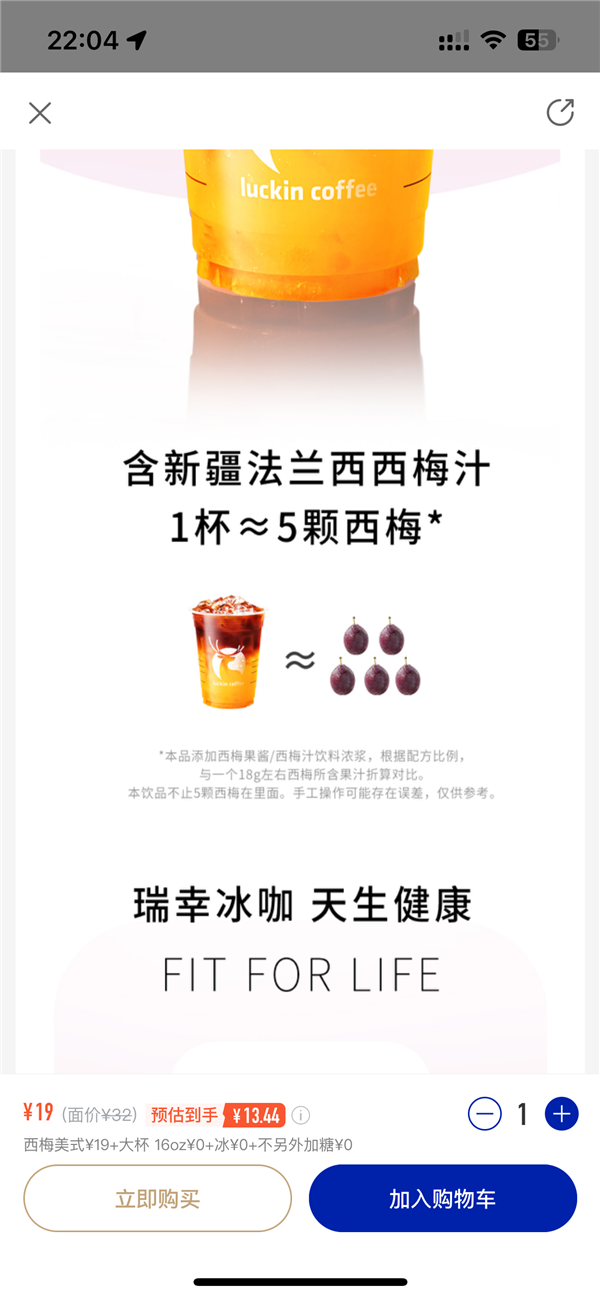Increase quantity with the plus button
The width and height of the screenshot is (600, 1298).
click(x=561, y=1113)
